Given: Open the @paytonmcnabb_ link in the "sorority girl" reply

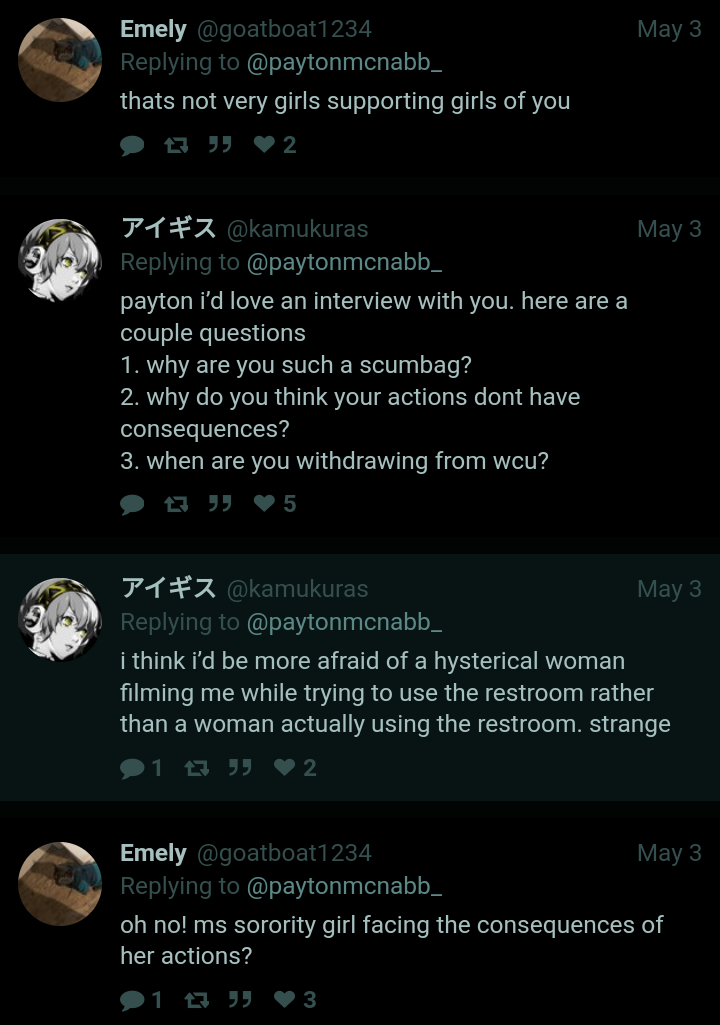Looking at the screenshot, I should click(x=344, y=886).
